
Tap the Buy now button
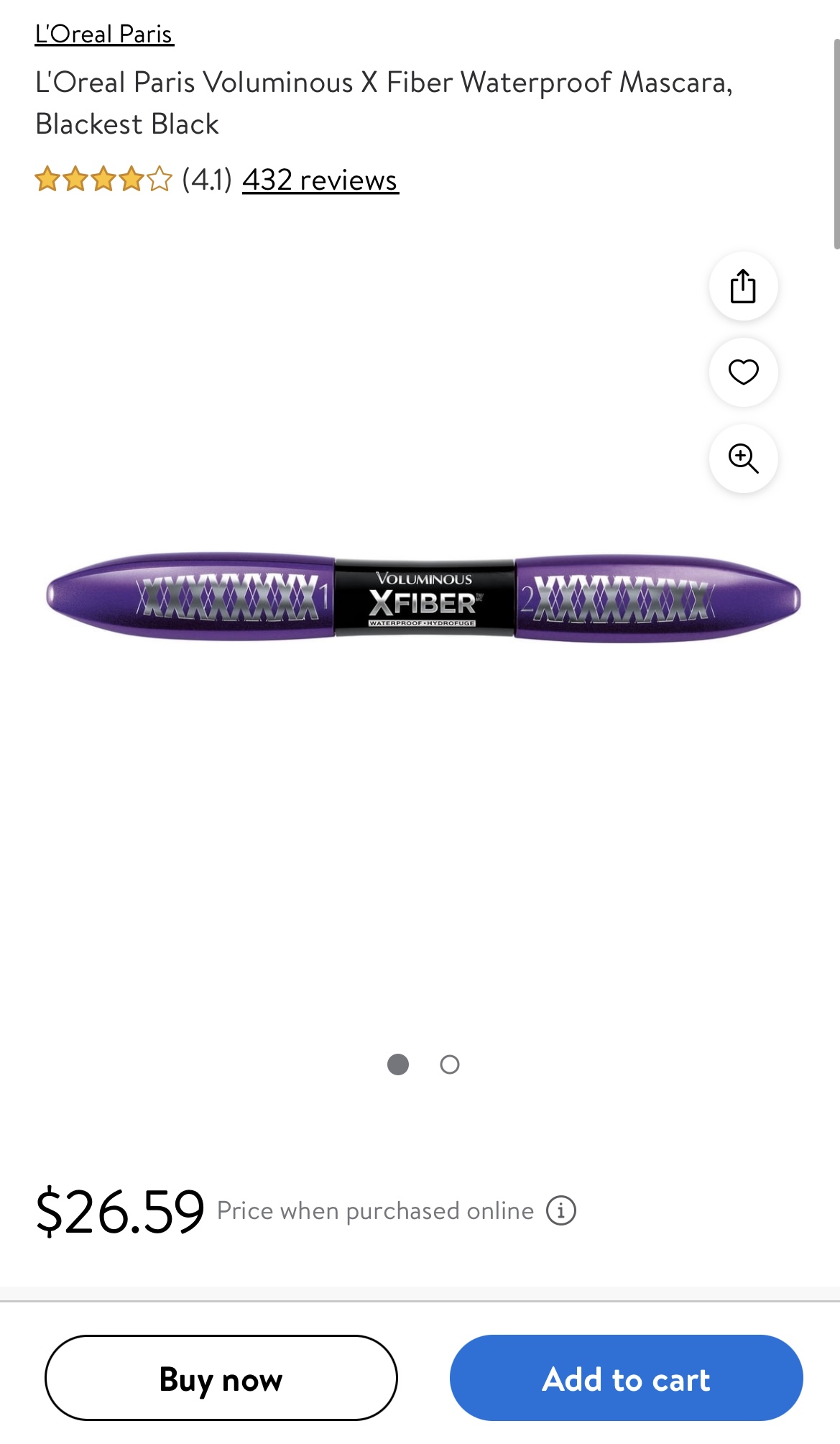(221, 1378)
